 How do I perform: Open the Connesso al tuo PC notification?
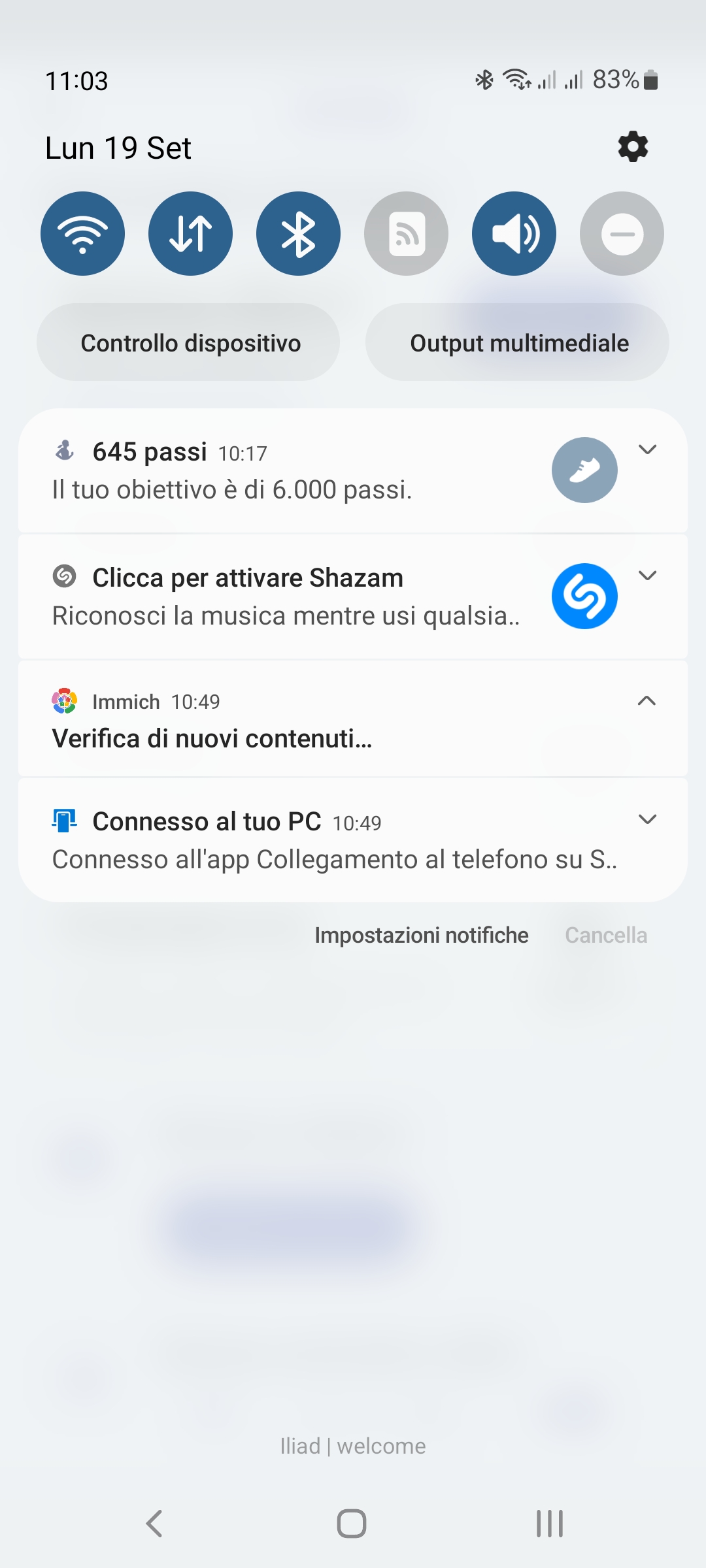[314, 841]
